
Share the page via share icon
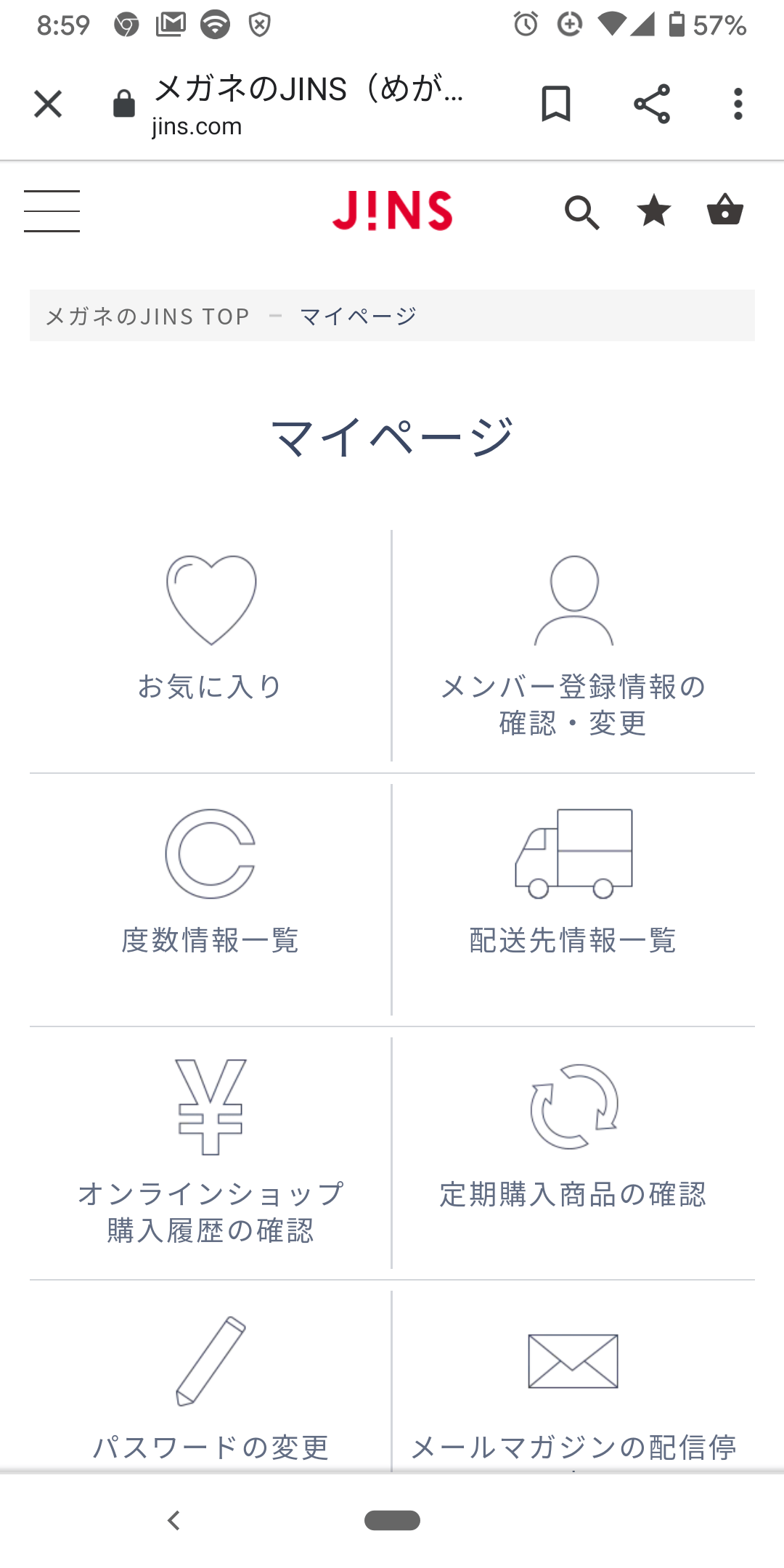[651, 104]
